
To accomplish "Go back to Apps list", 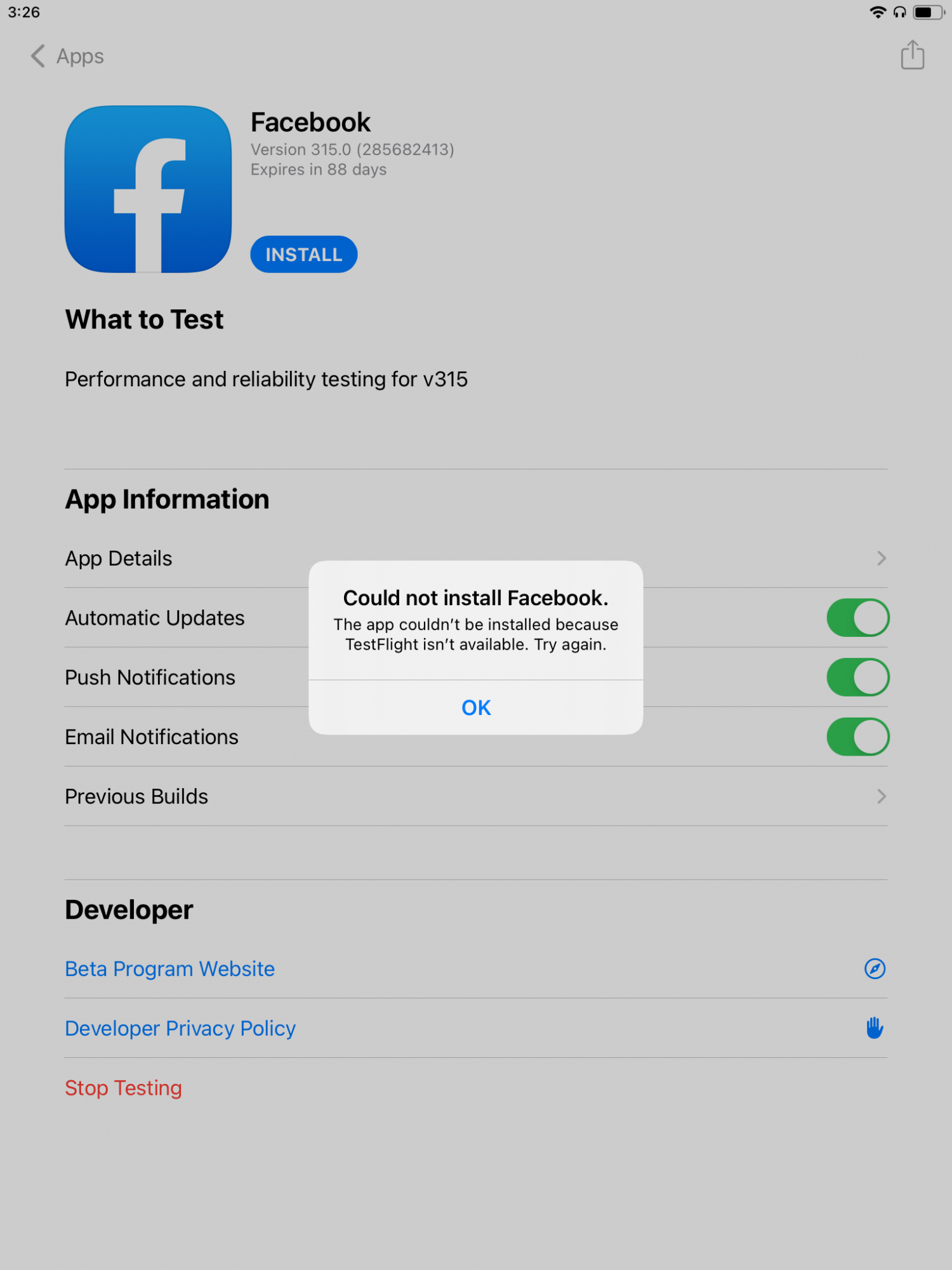I will tap(67, 56).
